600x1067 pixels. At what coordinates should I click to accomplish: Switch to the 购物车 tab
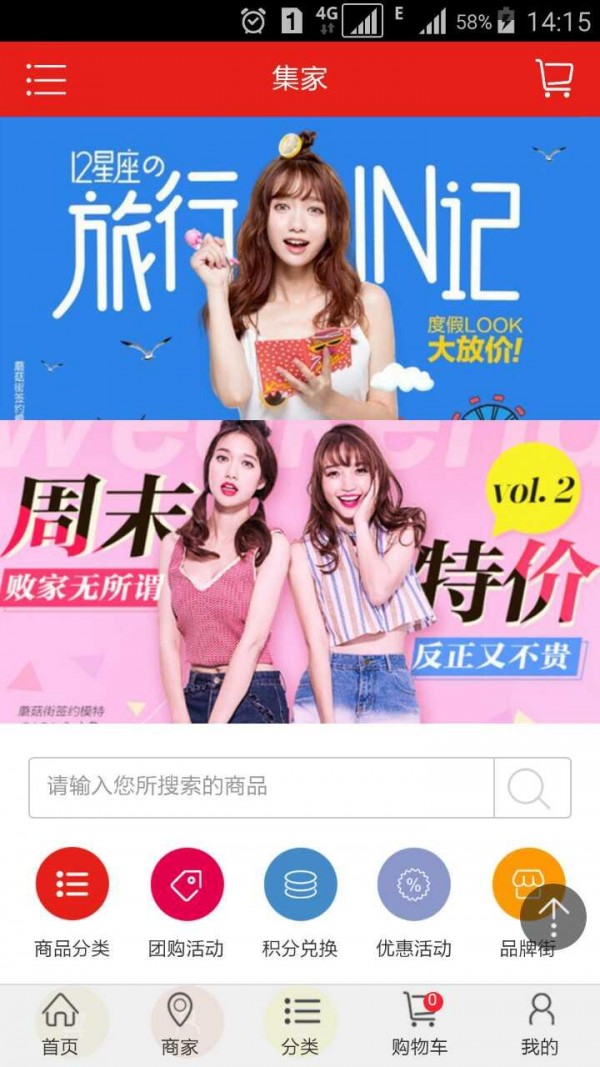pyautogui.click(x=420, y=1025)
